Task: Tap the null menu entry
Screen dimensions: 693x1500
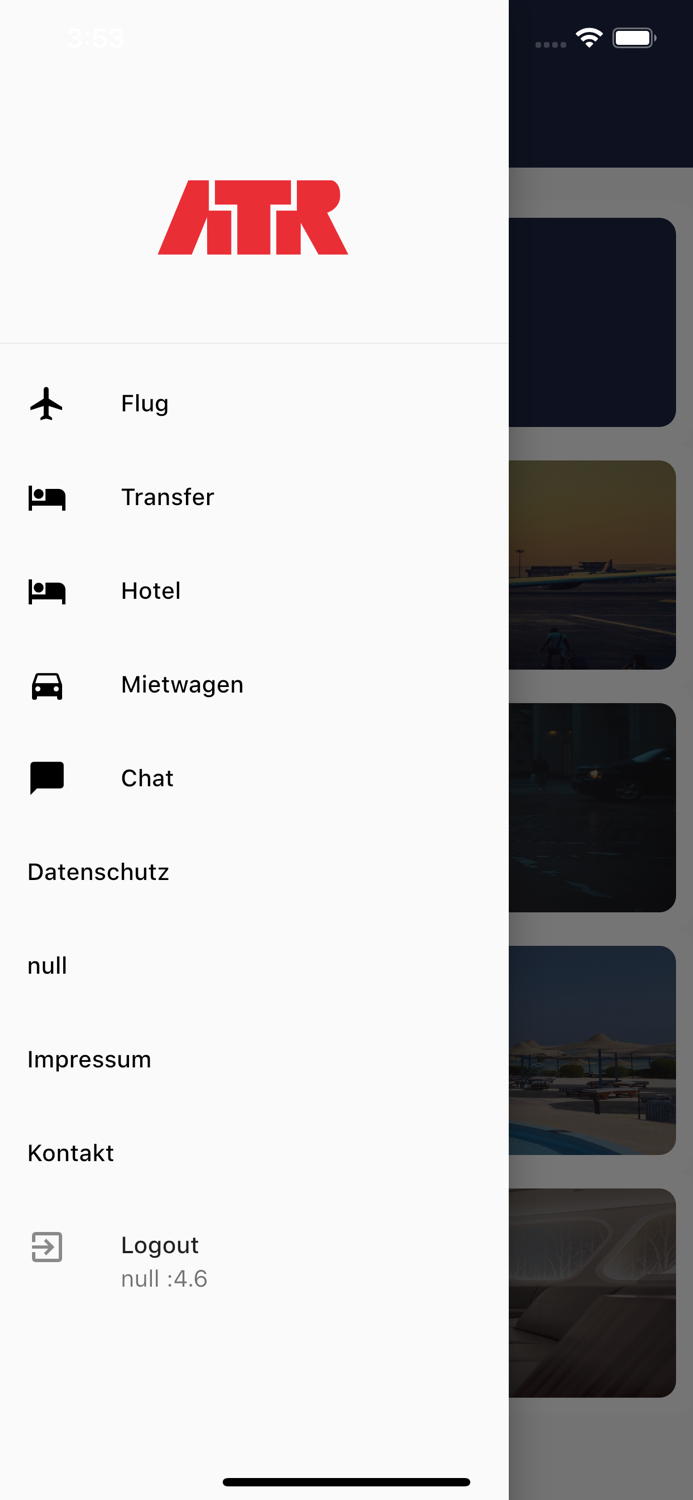Action: (47, 966)
